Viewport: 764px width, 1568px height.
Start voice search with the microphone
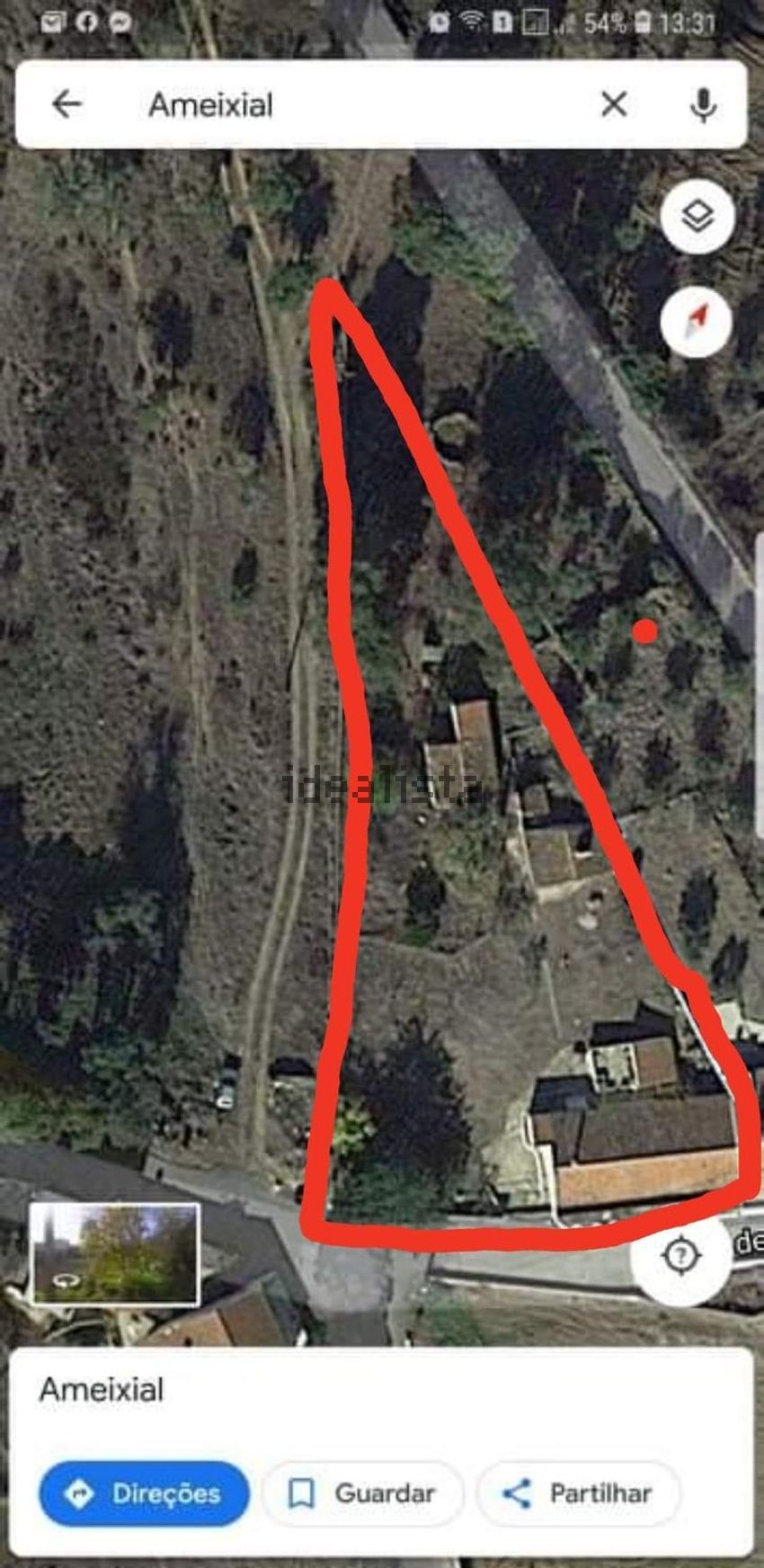click(704, 105)
